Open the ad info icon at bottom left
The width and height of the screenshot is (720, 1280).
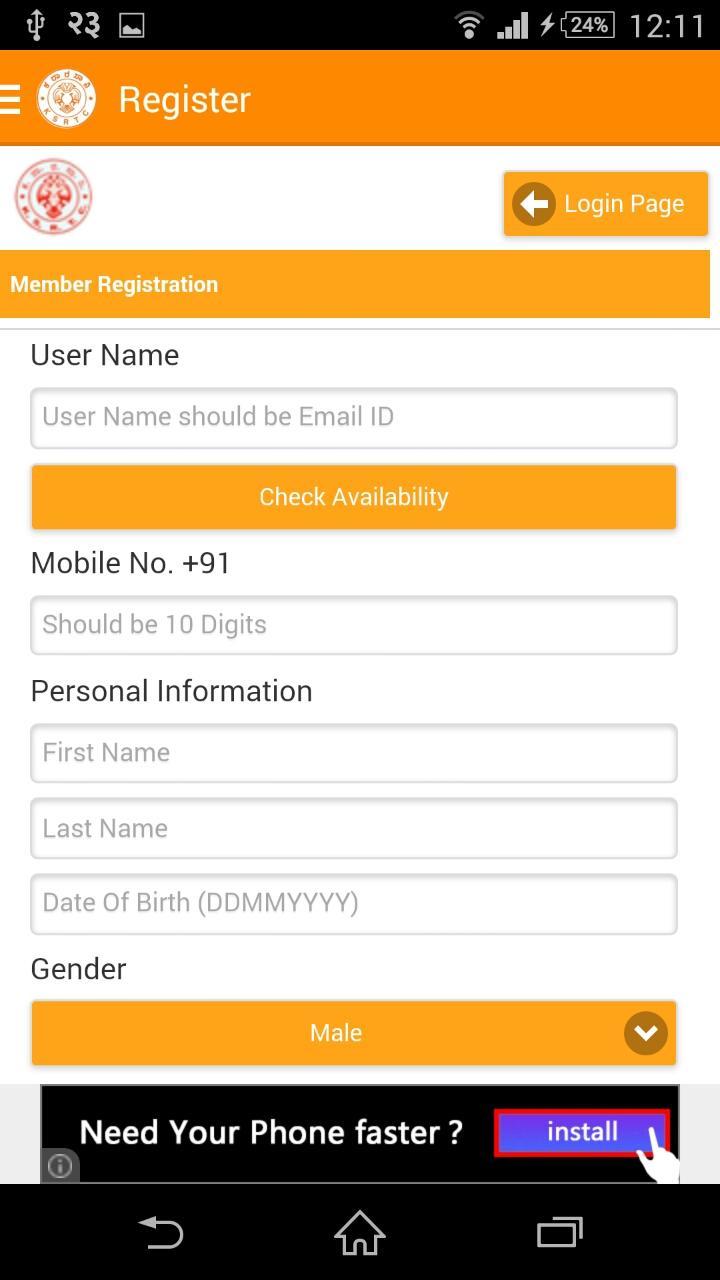pos(59,1165)
